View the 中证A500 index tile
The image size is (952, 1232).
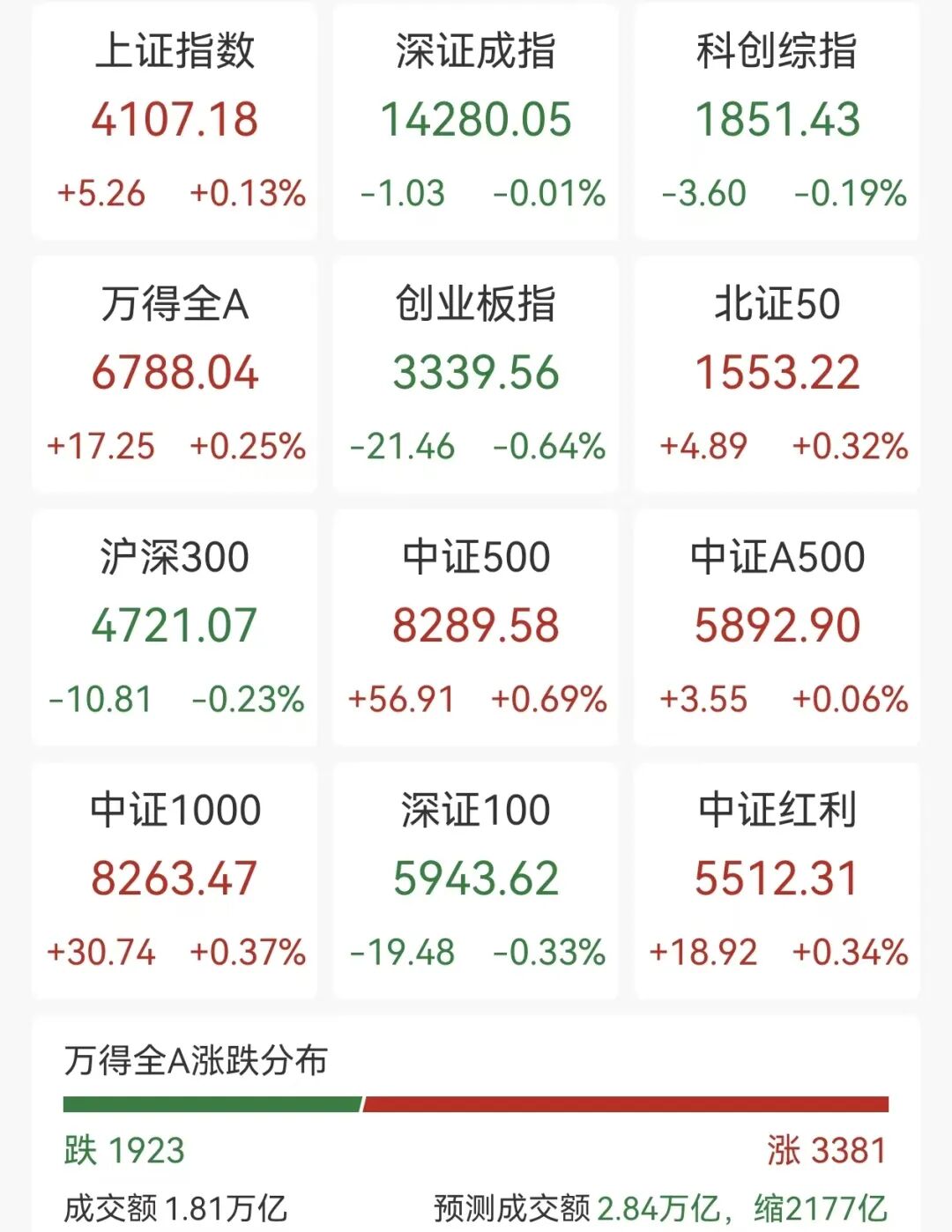[777, 627]
